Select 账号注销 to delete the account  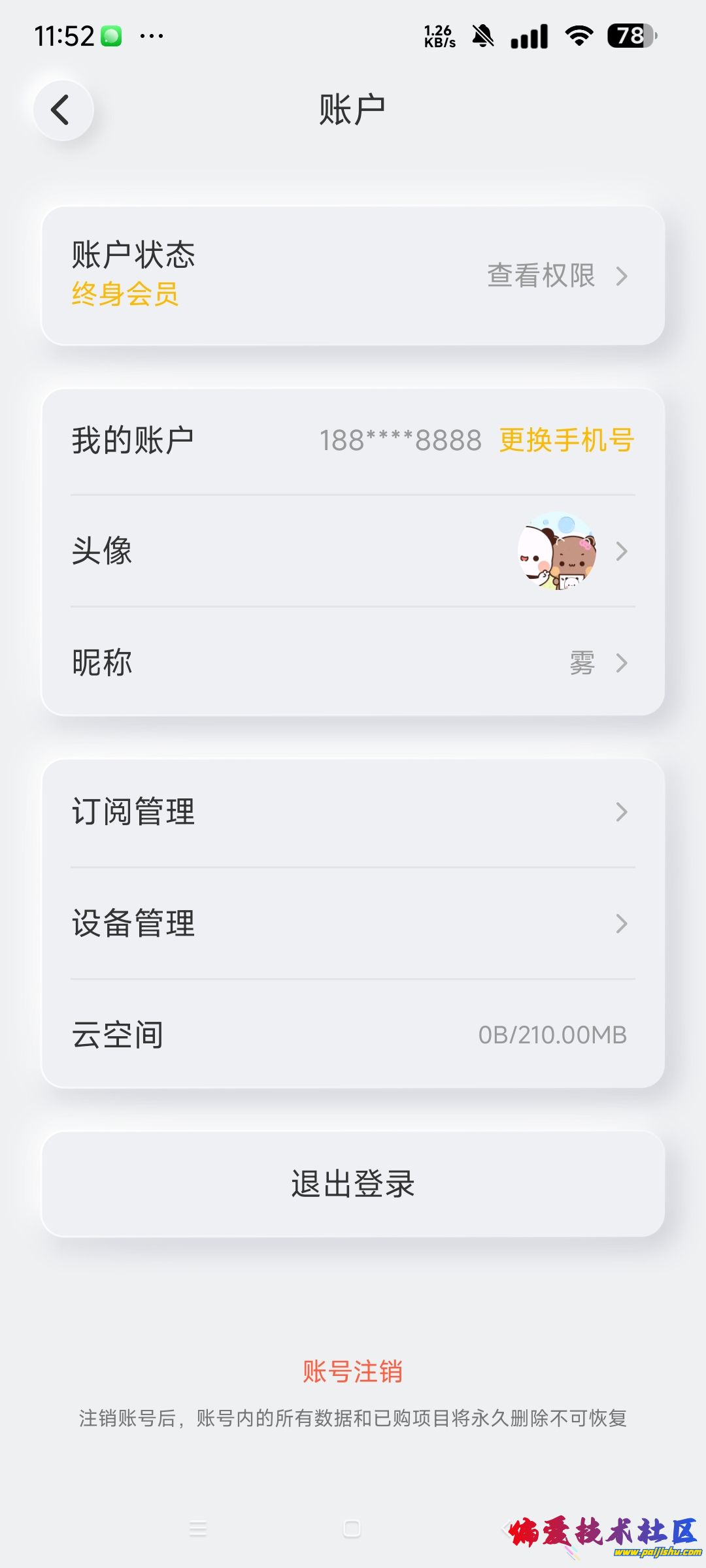click(x=352, y=1371)
